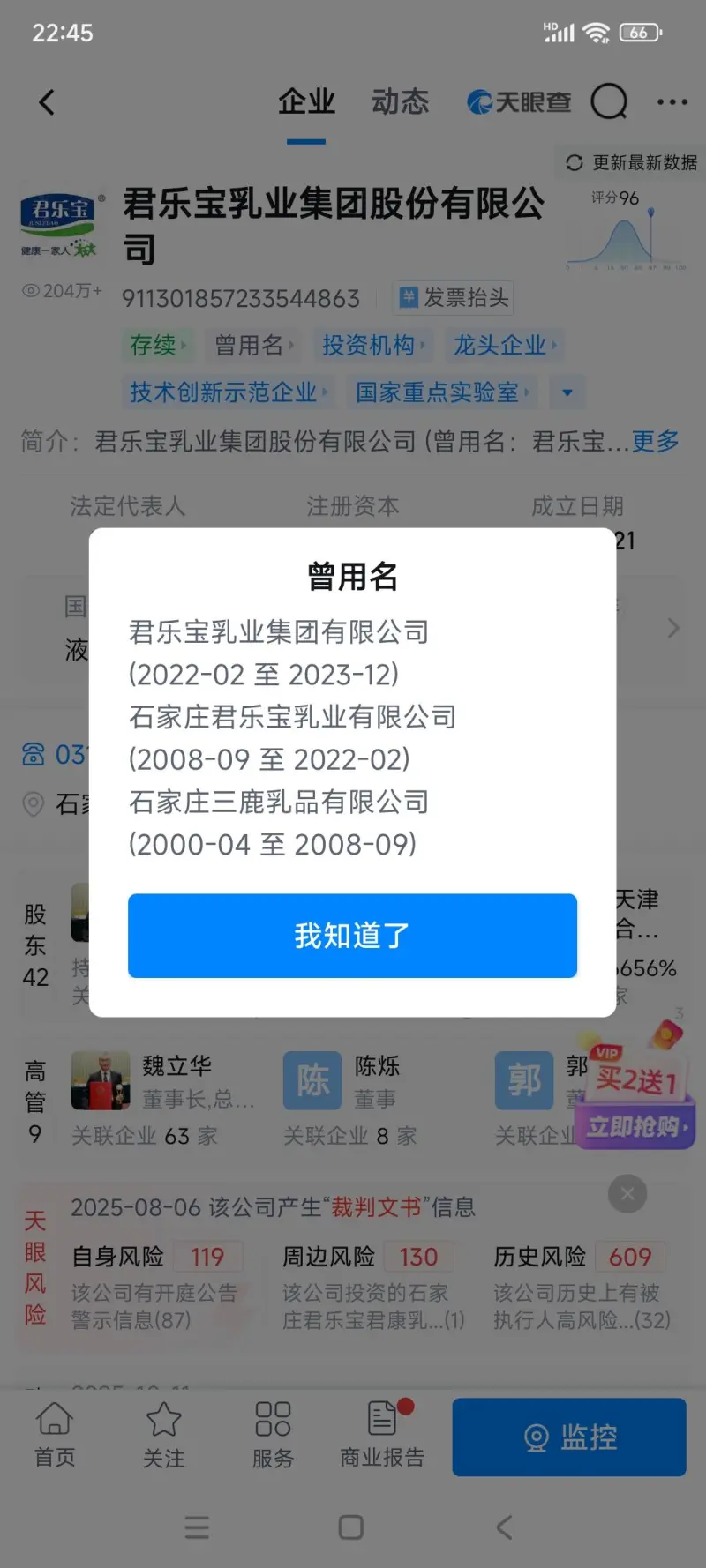Switch to the 动态 tab
706x1568 pixels.
(400, 102)
